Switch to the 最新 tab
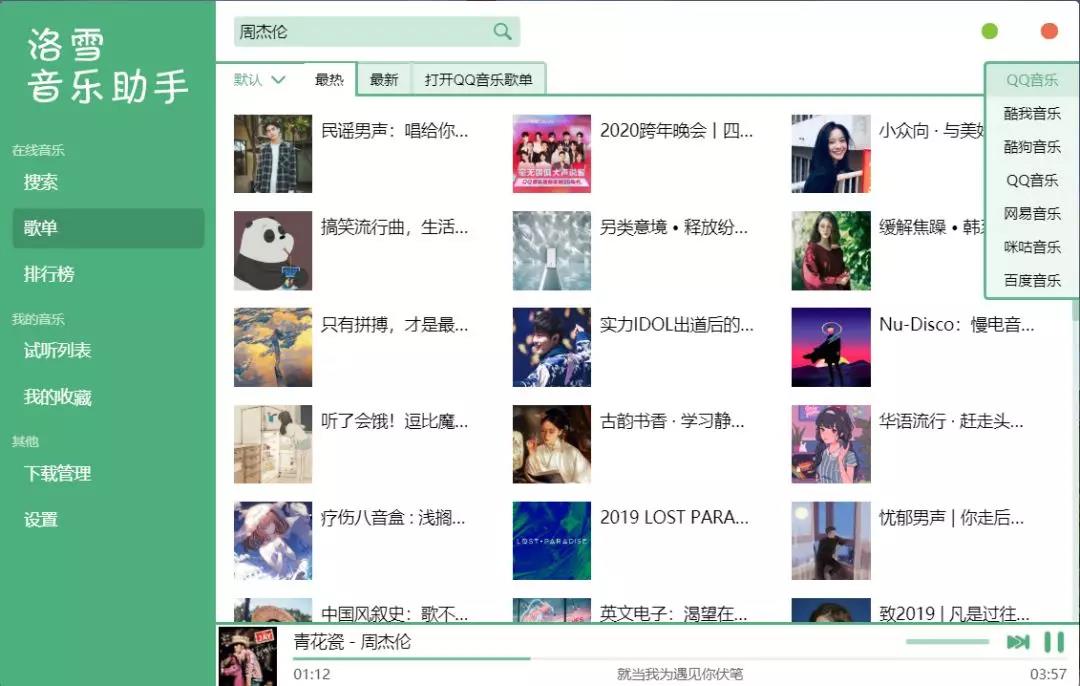The width and height of the screenshot is (1080, 686). (x=384, y=80)
